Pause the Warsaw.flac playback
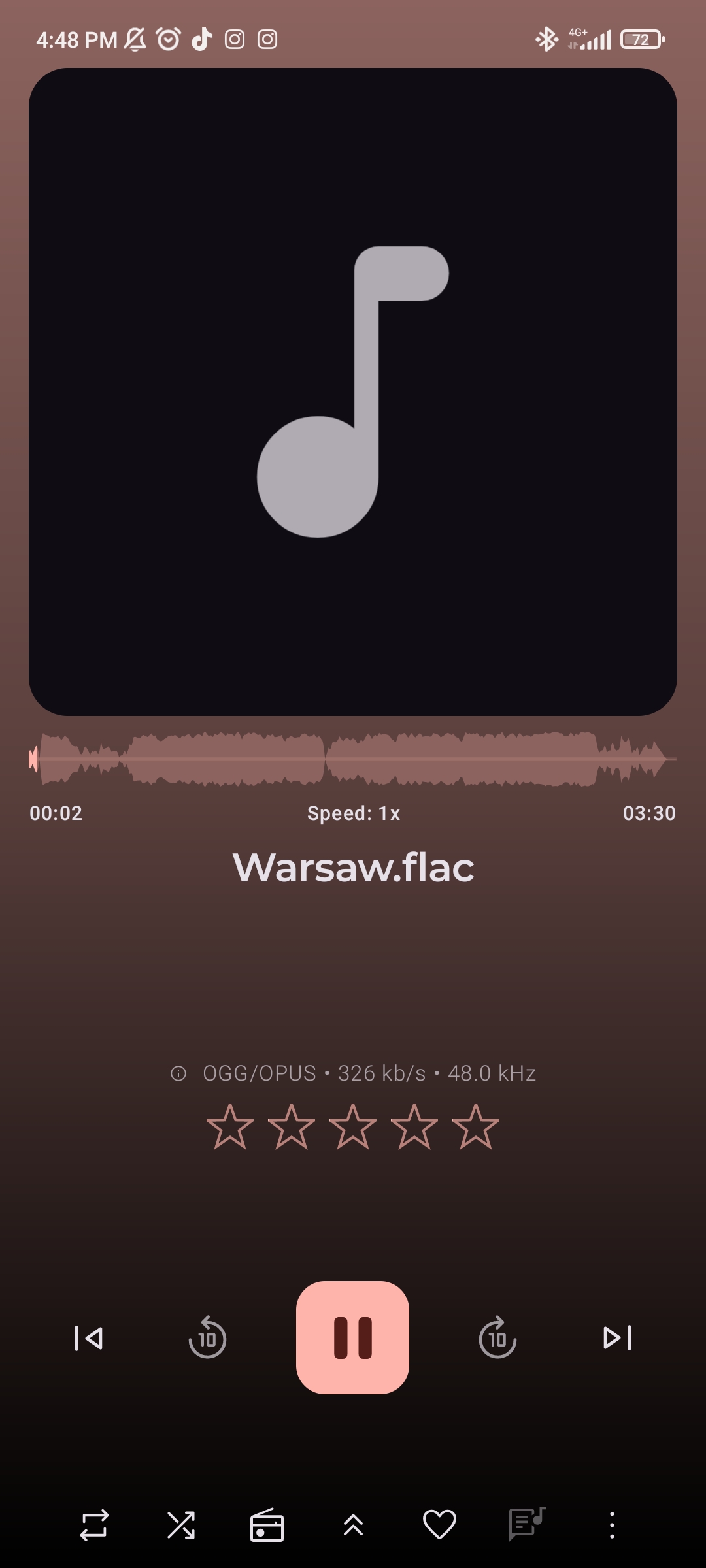 352,1337
